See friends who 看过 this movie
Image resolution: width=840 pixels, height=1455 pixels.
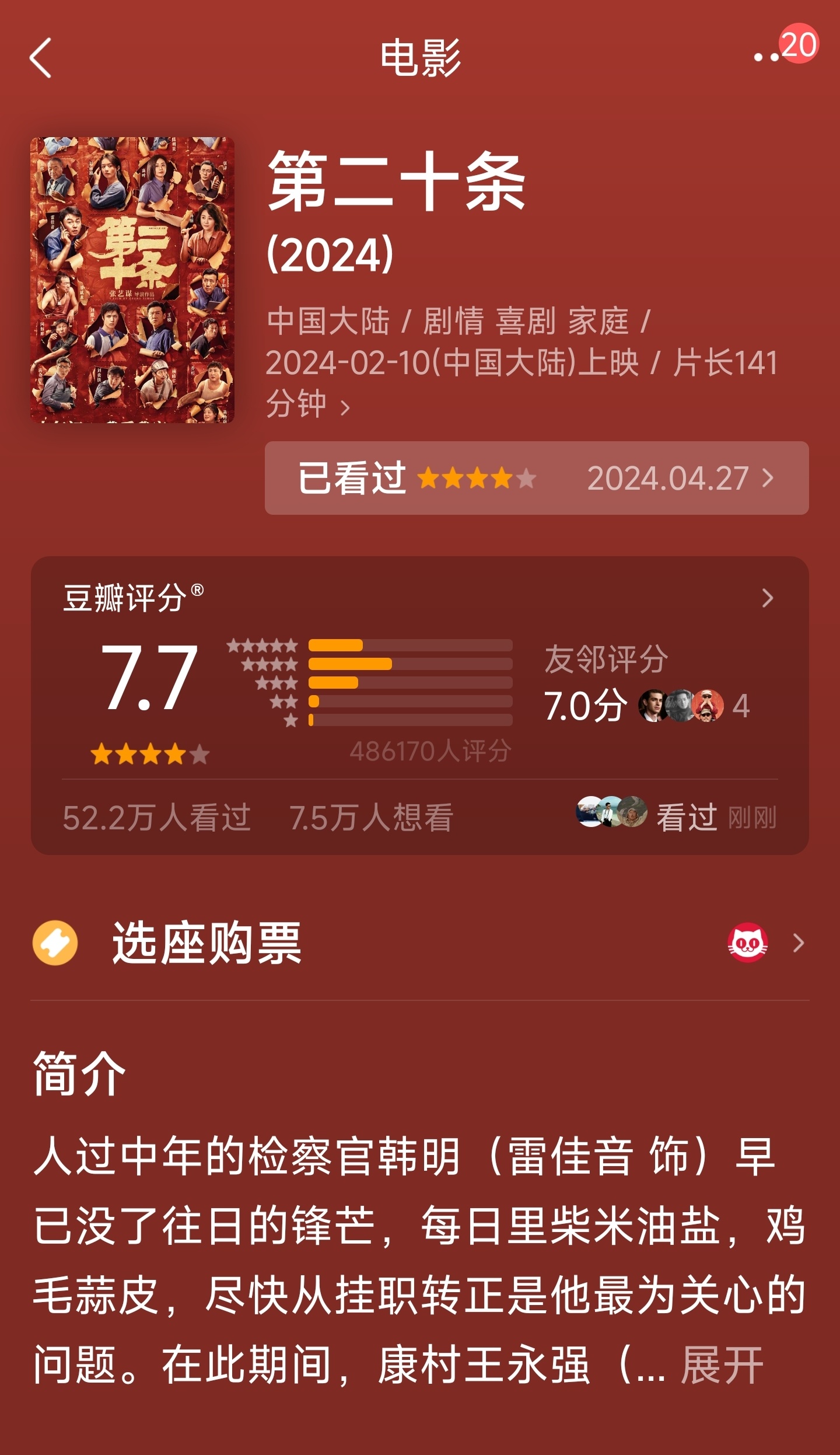(675, 816)
